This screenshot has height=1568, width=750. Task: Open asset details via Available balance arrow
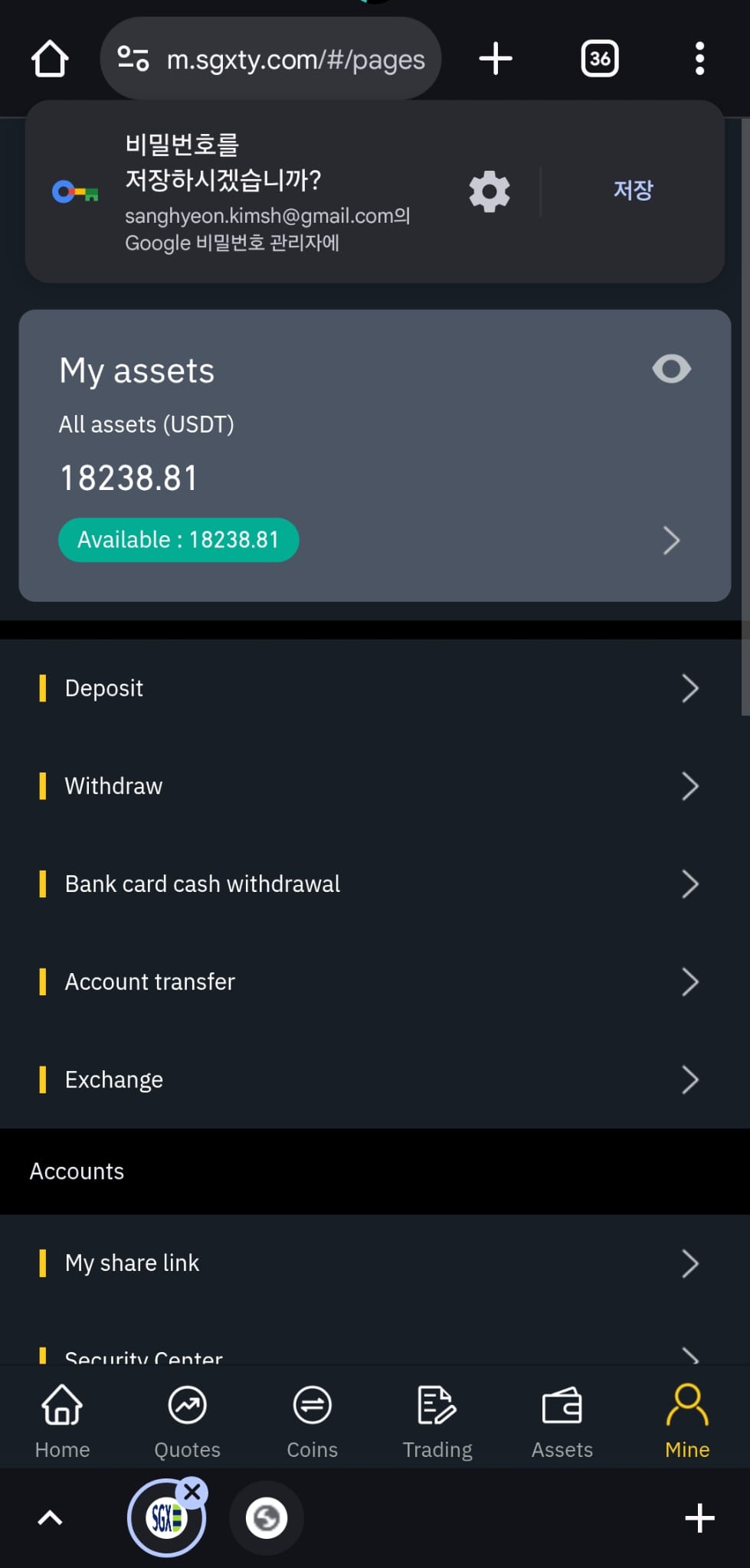671,541
